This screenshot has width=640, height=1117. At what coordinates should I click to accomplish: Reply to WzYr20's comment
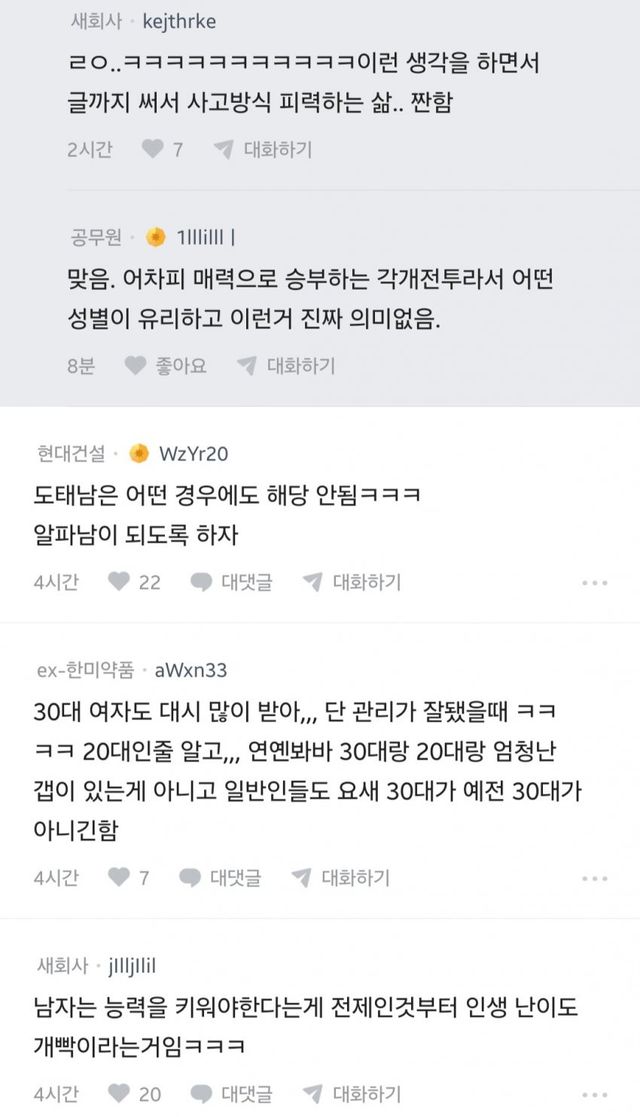pyautogui.click(x=231, y=582)
